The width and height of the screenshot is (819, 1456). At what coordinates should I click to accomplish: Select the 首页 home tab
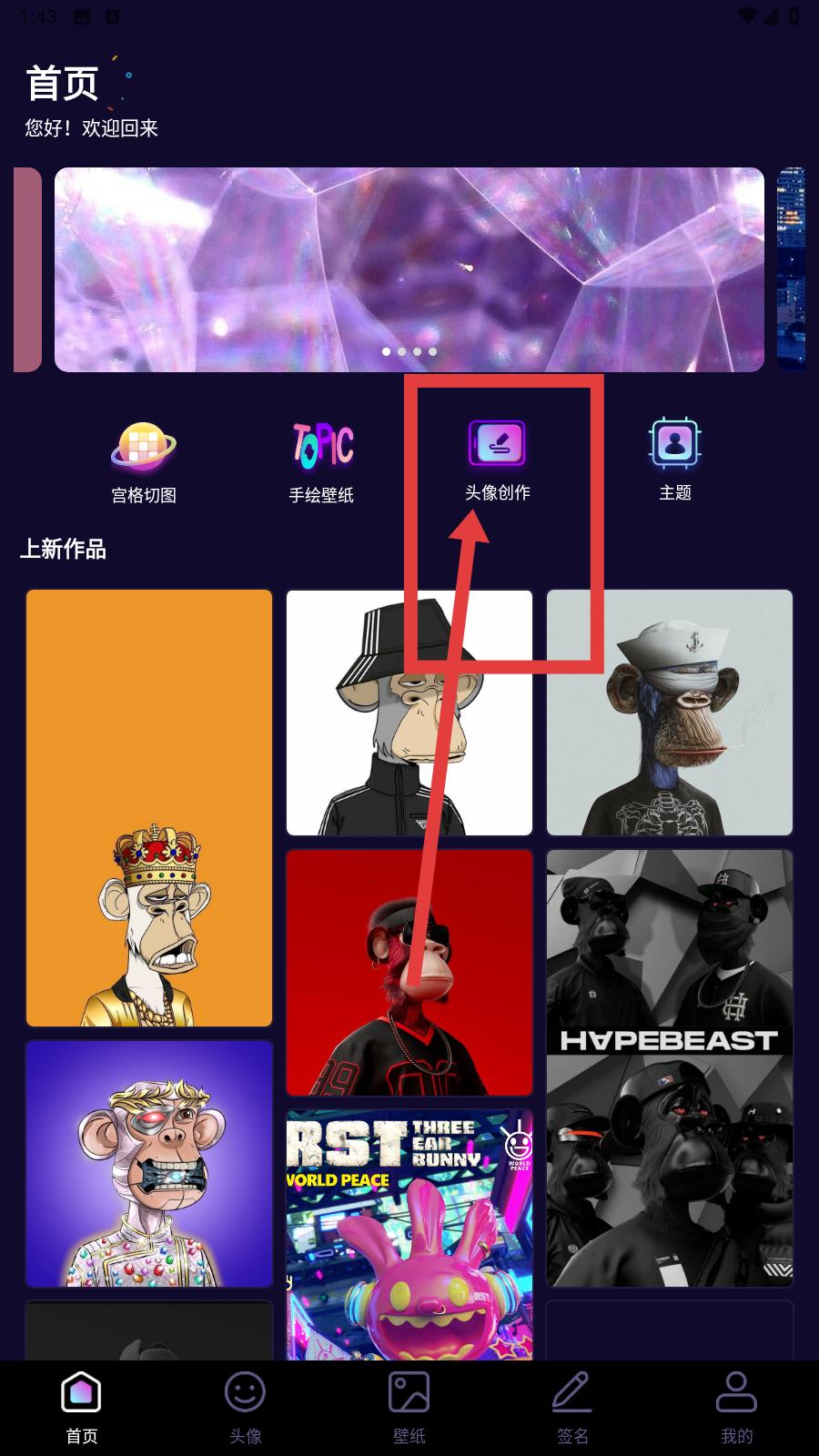pyautogui.click(x=82, y=1408)
